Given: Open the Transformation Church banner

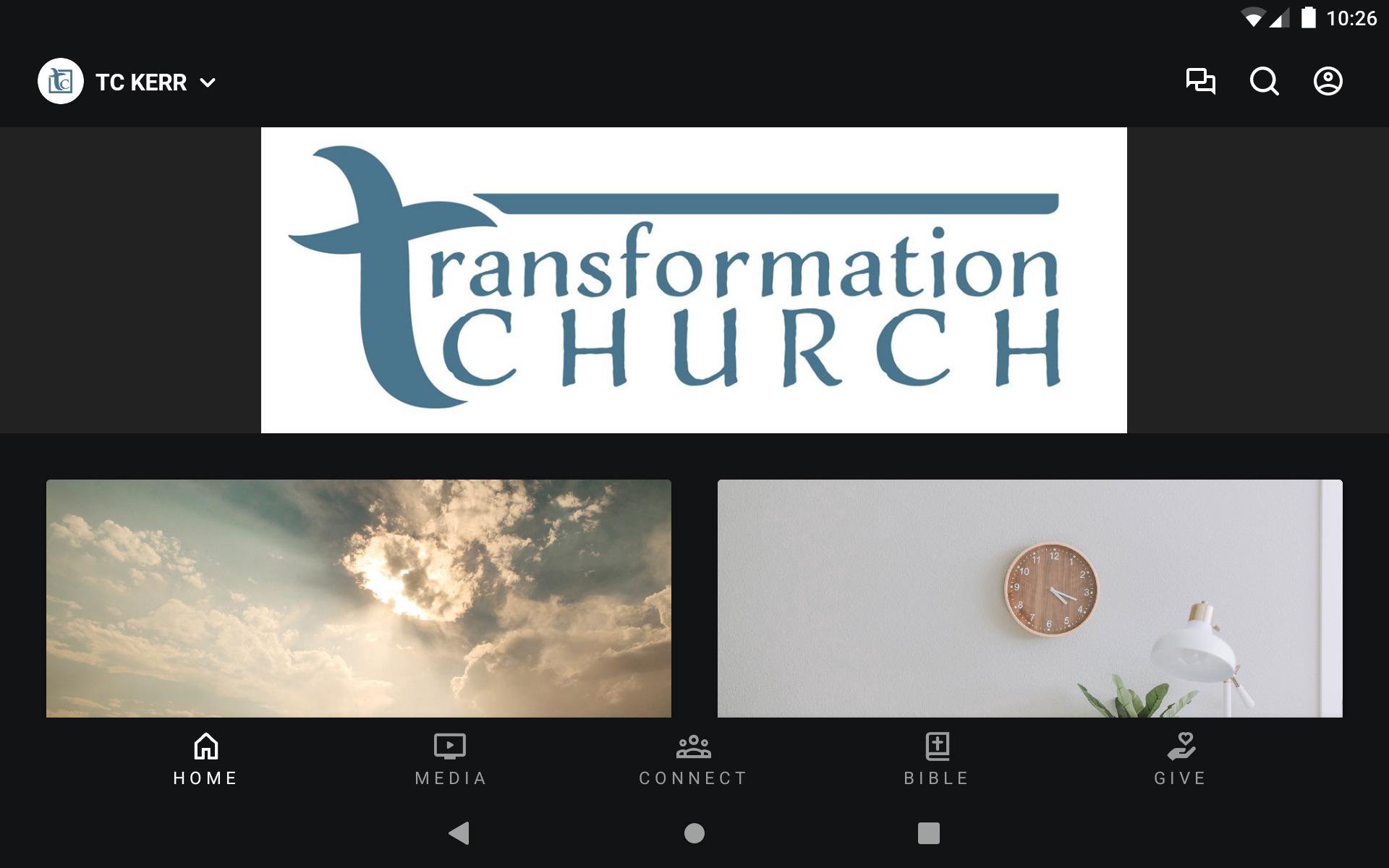Looking at the screenshot, I should pyautogui.click(x=694, y=280).
